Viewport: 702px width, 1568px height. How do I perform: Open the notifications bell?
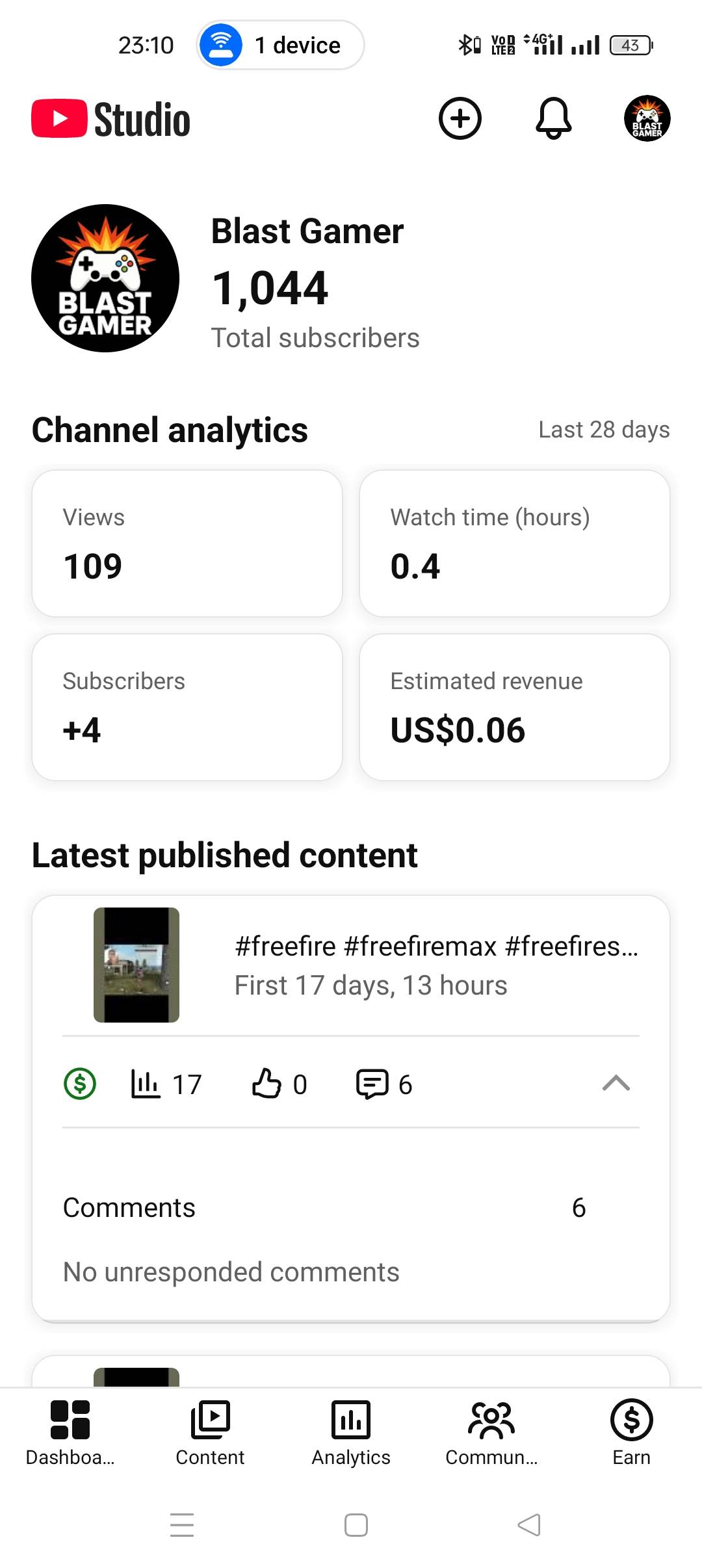(553, 118)
